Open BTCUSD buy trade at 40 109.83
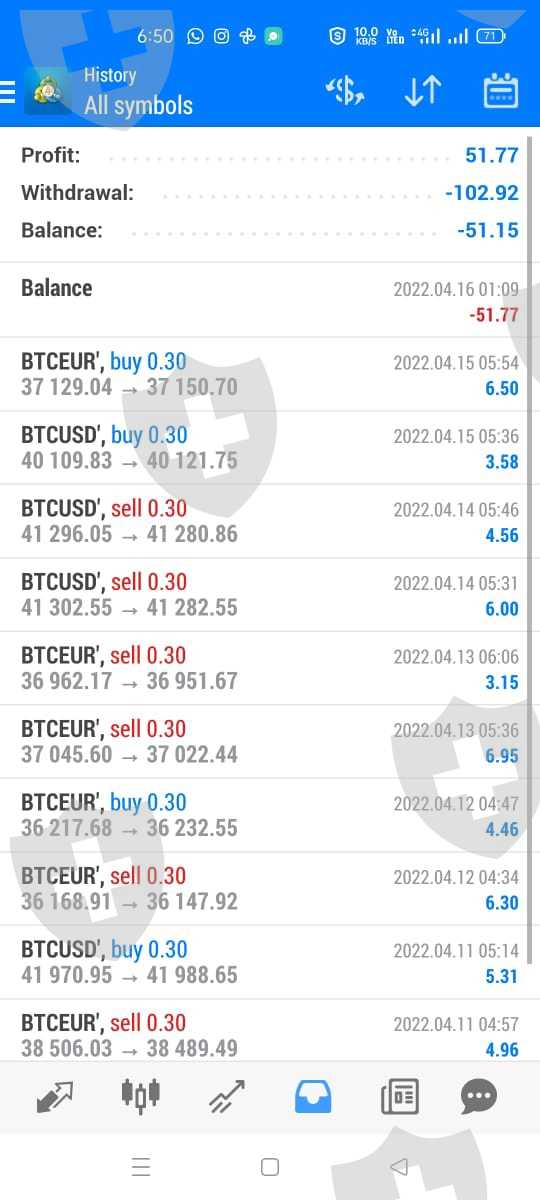Image resolution: width=540 pixels, height=1200 pixels. click(x=270, y=448)
